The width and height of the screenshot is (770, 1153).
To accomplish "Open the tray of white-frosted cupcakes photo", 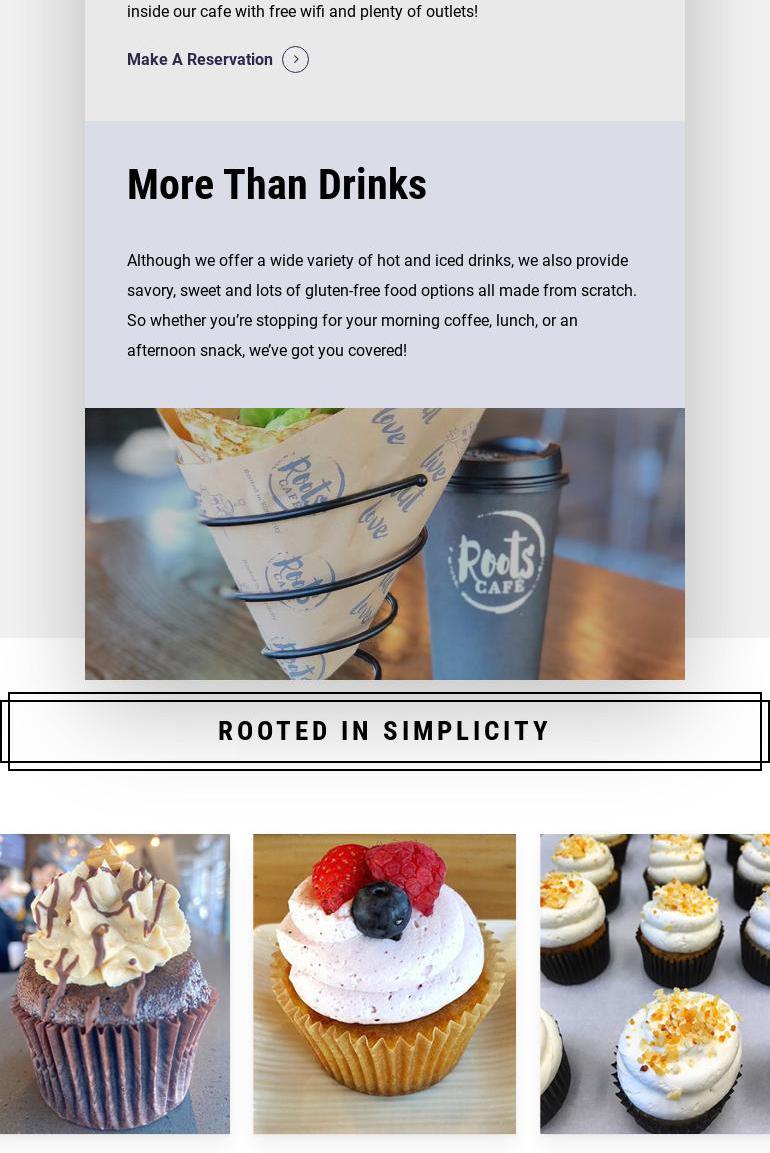I will point(655,983).
